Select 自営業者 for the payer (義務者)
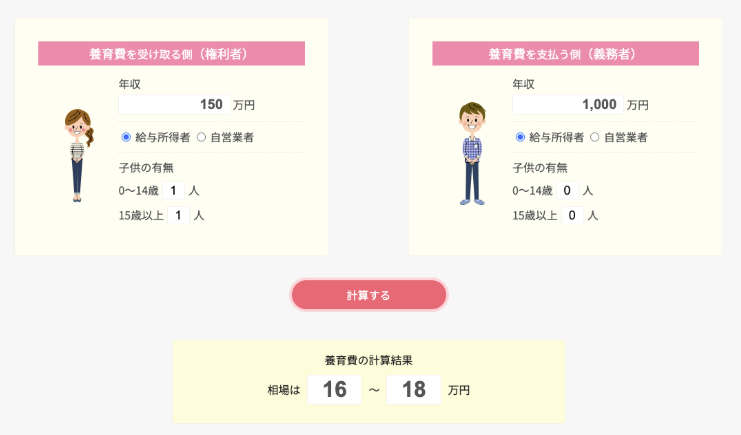Image resolution: width=741 pixels, height=435 pixels. (595, 137)
